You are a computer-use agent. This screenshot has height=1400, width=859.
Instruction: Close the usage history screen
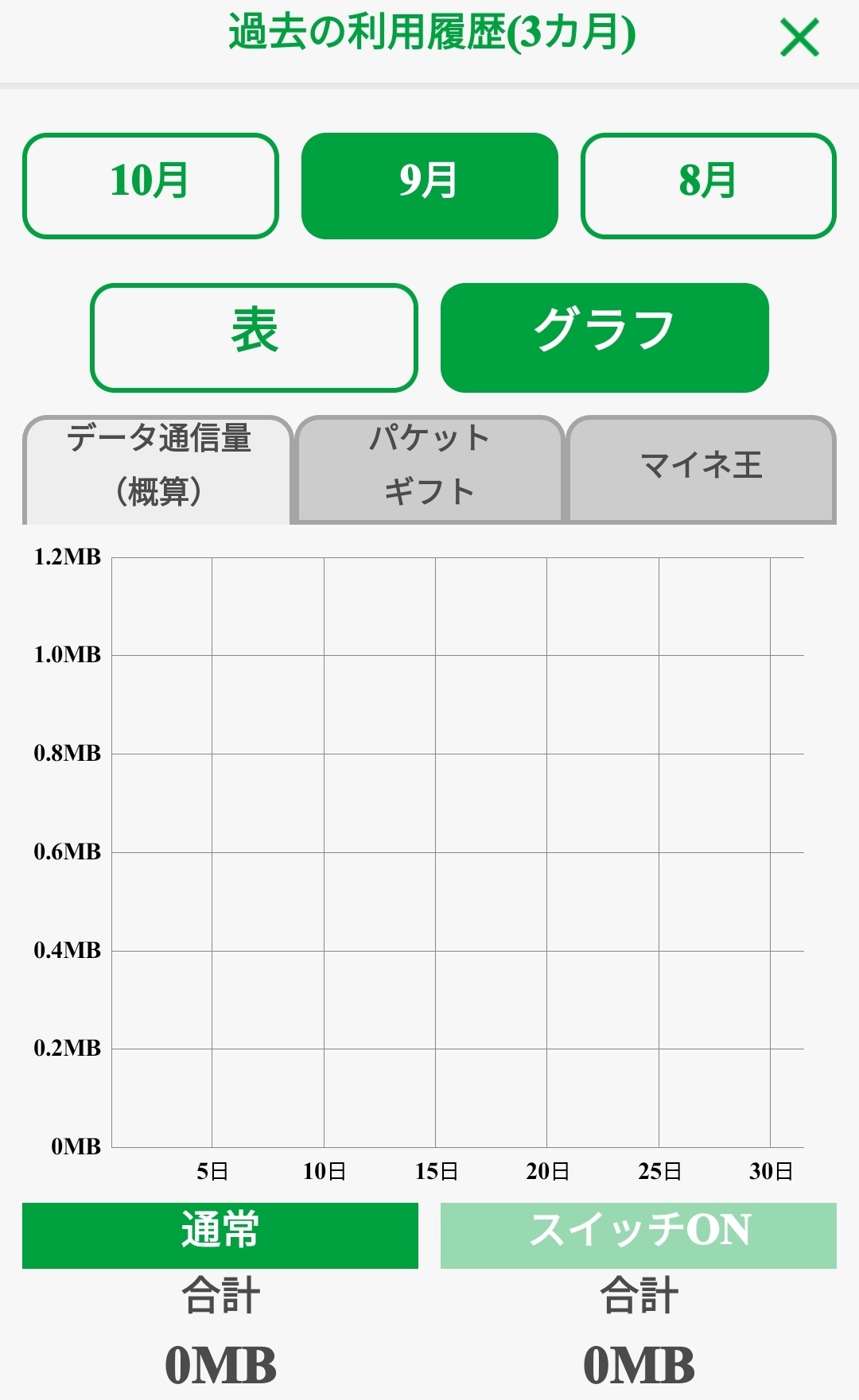pos(799,38)
